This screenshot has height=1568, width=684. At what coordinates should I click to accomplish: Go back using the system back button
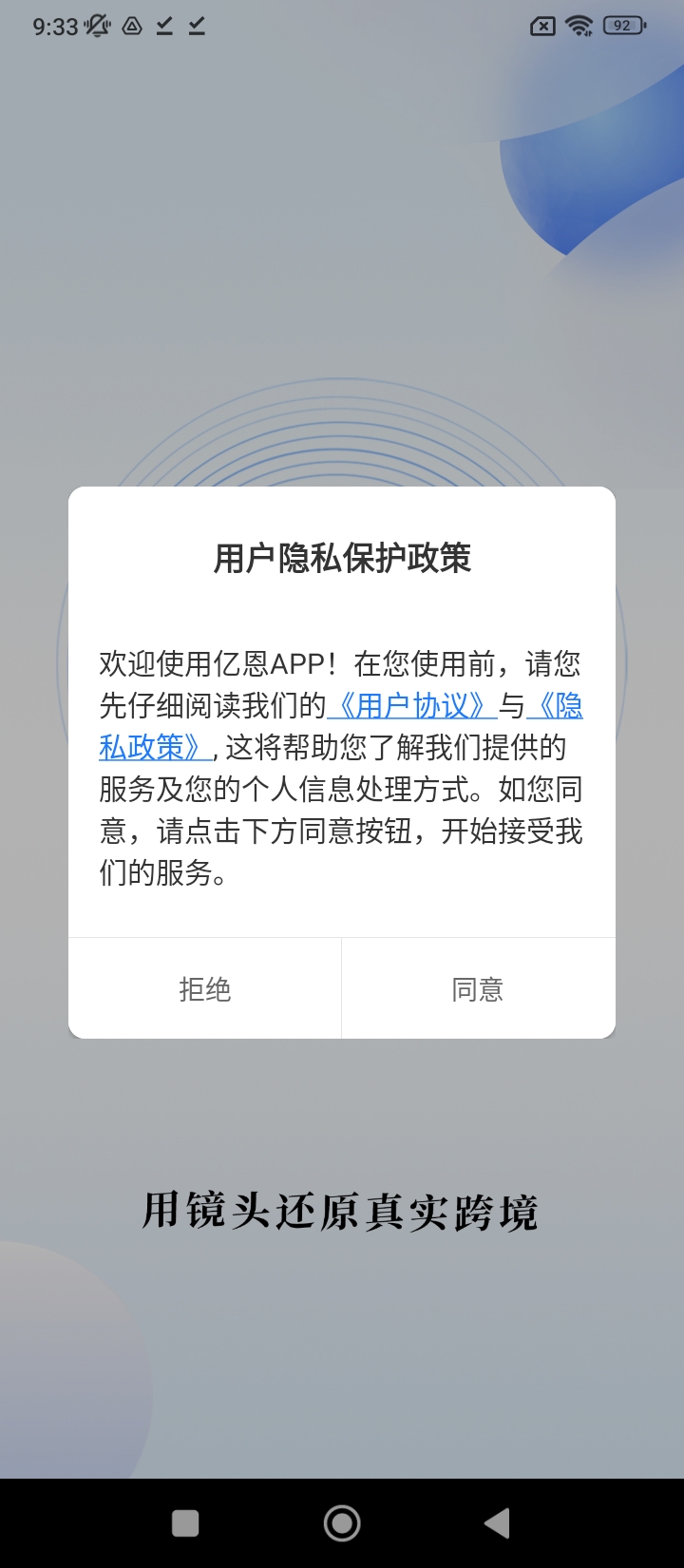pyautogui.click(x=497, y=1523)
